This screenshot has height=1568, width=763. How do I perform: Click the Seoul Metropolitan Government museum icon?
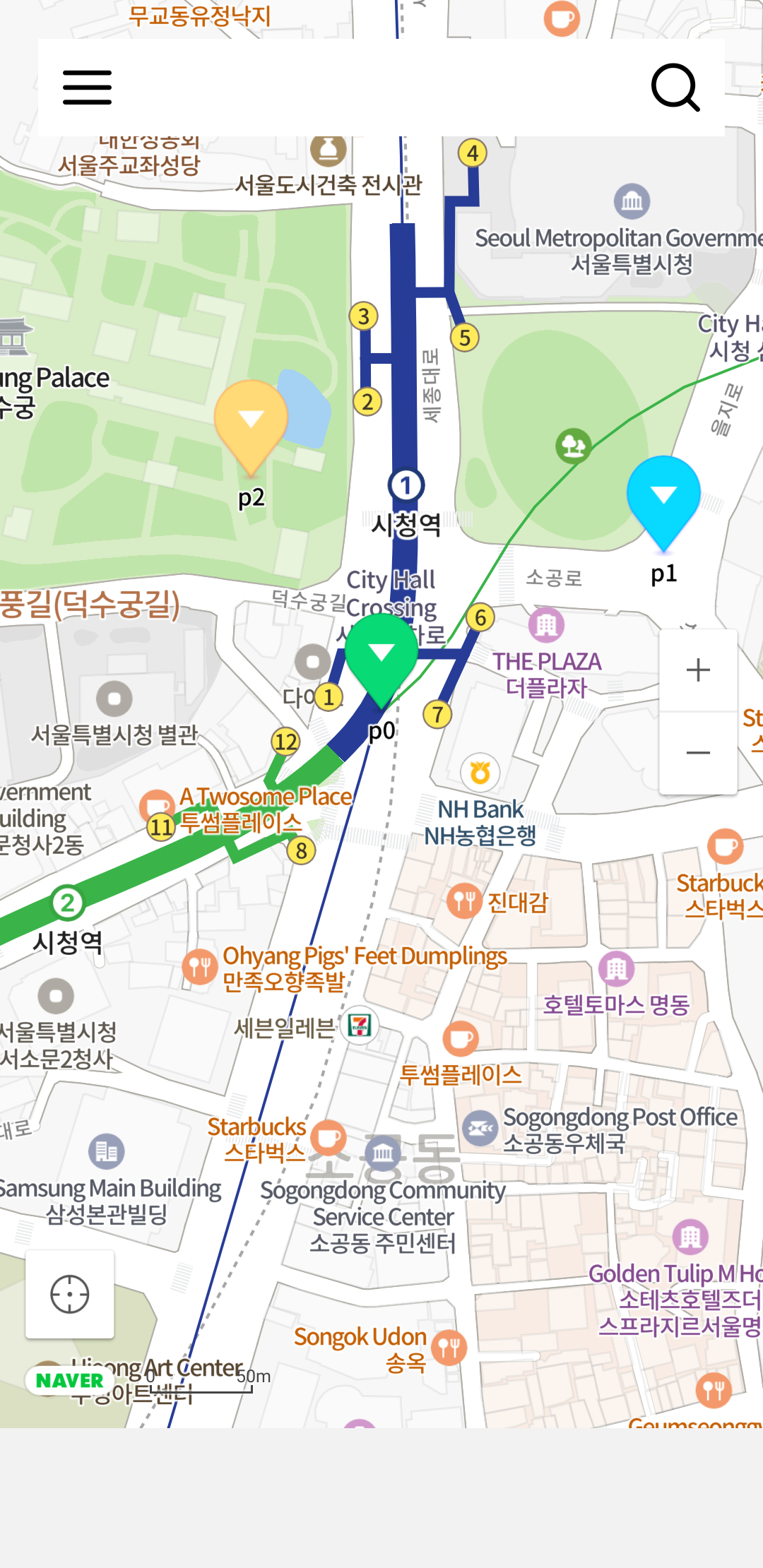(x=632, y=201)
